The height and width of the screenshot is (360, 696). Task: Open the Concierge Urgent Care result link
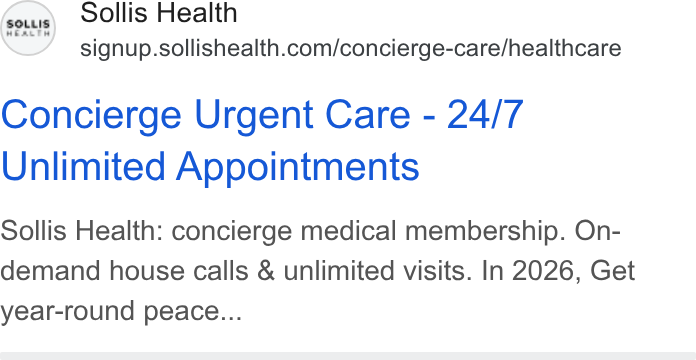262,140
